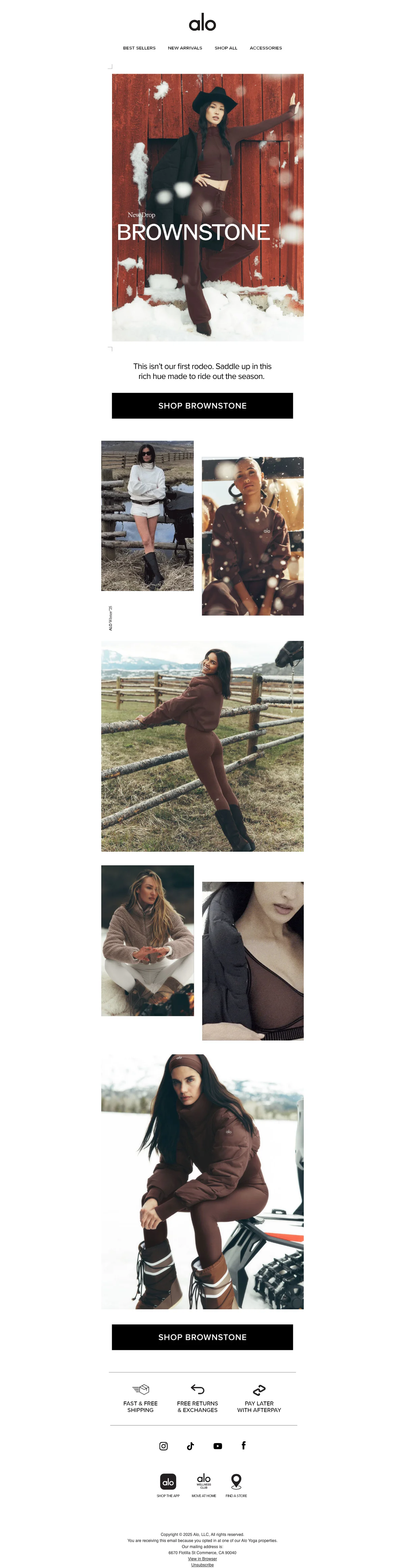Visit Alo on Instagram

[x=164, y=1446]
